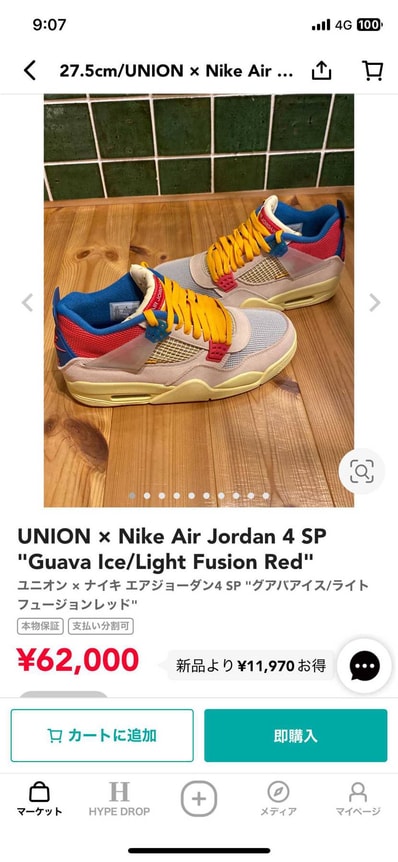Open the image search magnifier icon

point(361,471)
